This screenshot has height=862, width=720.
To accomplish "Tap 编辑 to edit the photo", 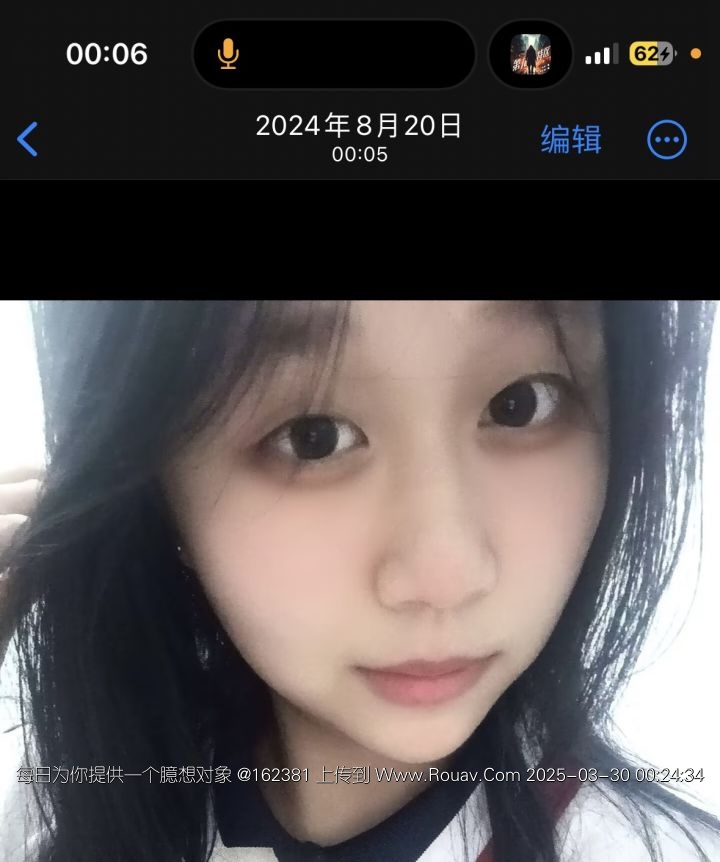I will pos(571,140).
